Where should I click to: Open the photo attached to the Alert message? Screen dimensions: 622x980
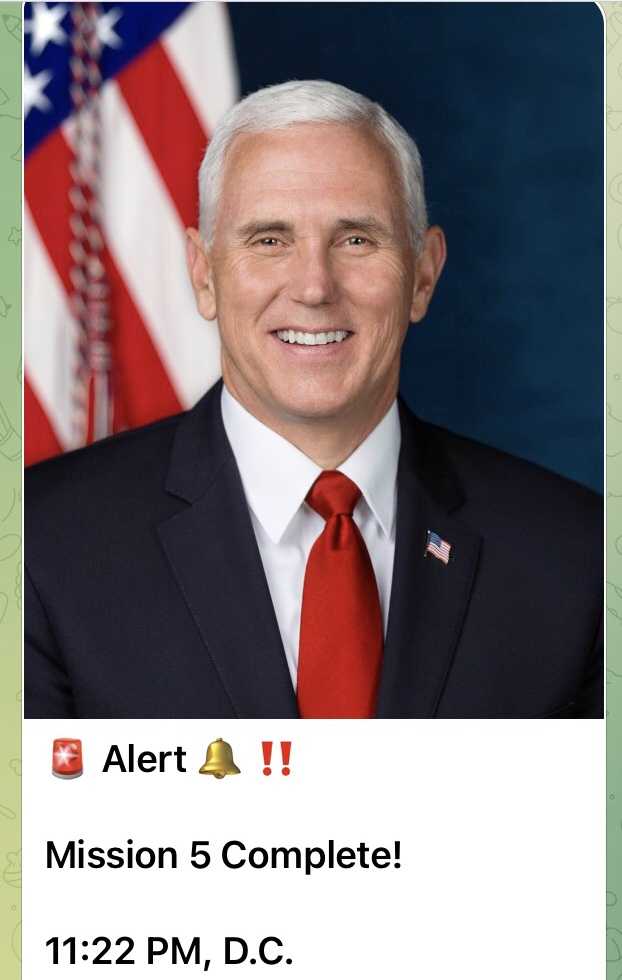point(313,360)
